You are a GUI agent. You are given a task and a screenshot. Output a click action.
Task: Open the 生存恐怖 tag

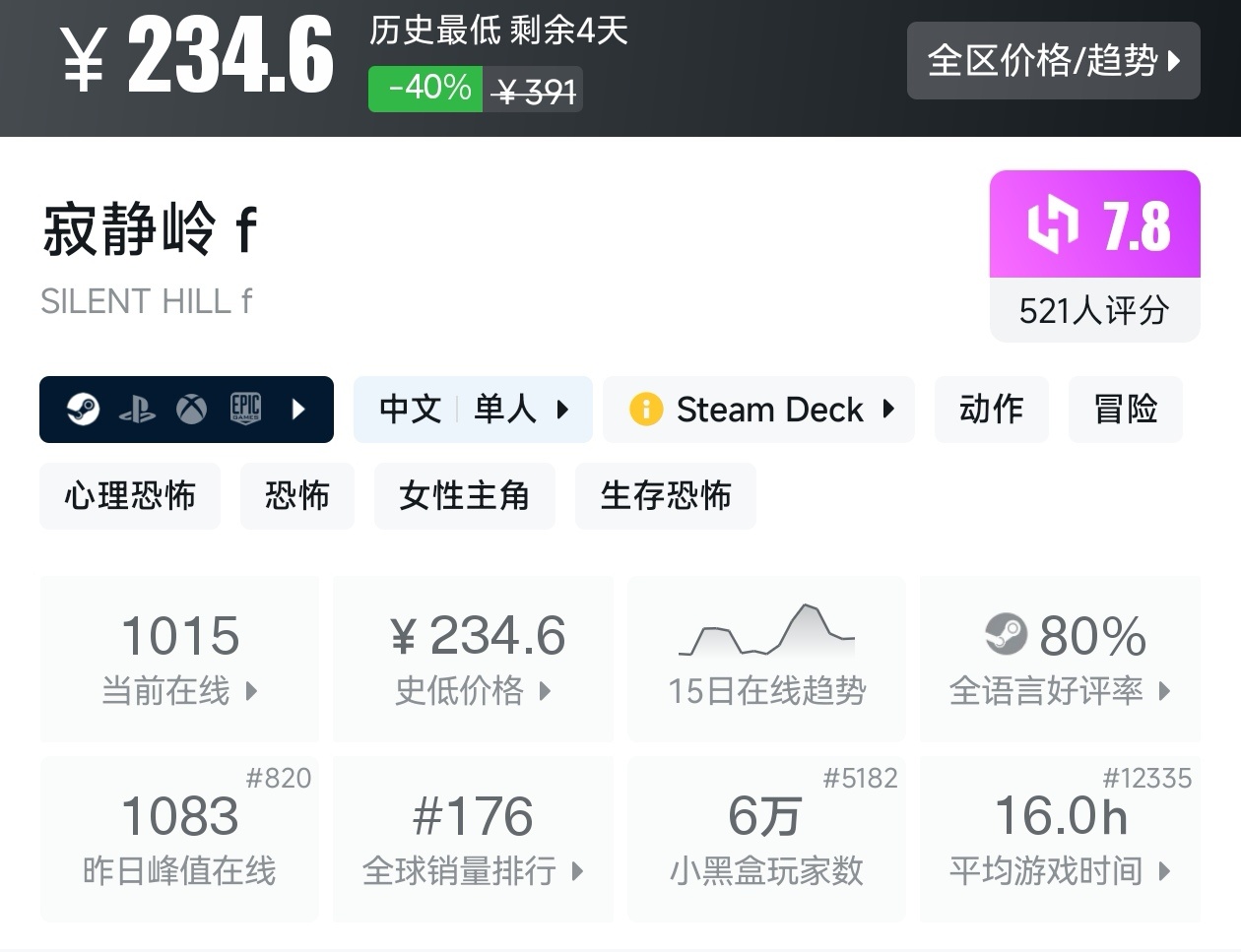pyautogui.click(x=665, y=496)
